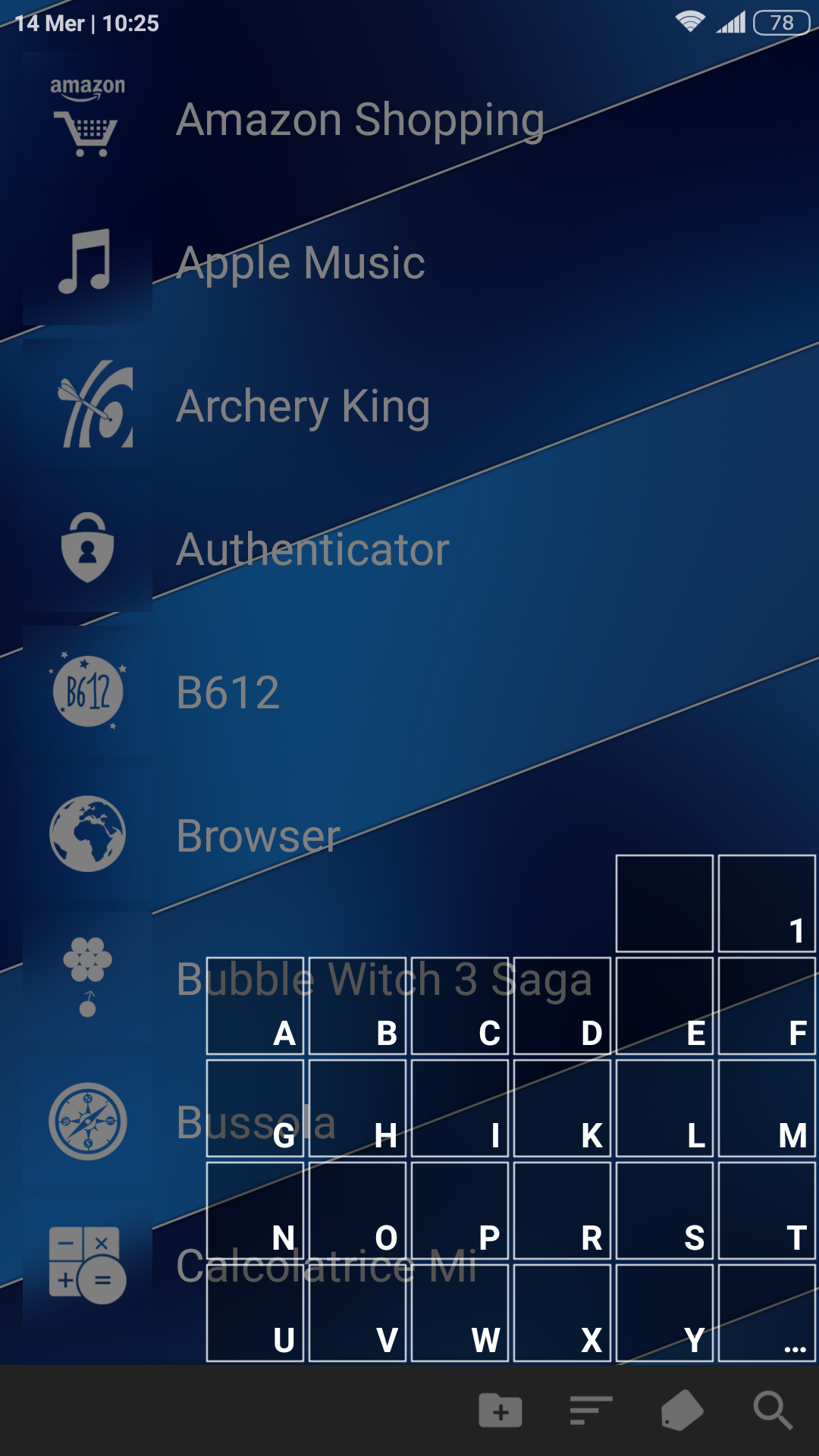Tap the number 1 index tile
The image size is (819, 1456).
767,903
